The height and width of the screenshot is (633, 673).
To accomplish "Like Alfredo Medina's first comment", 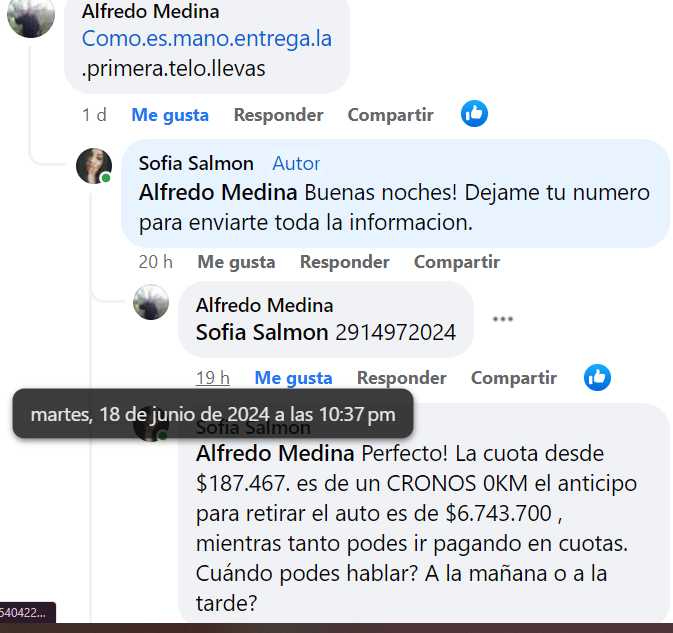I will tap(170, 115).
